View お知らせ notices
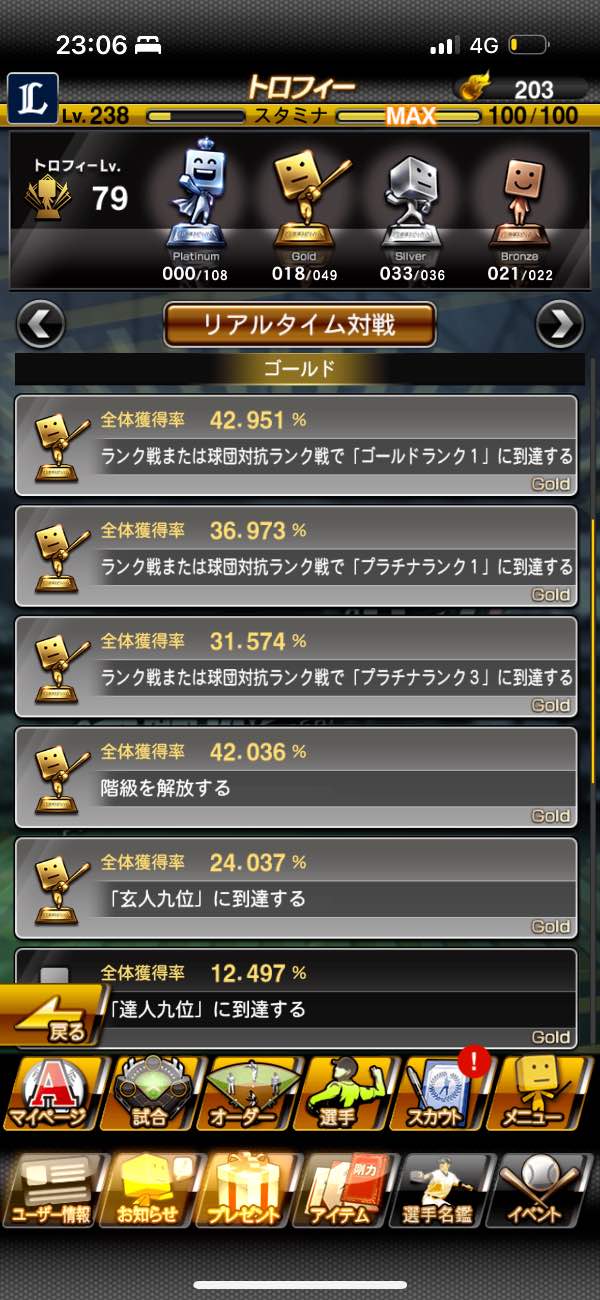 point(150,1190)
